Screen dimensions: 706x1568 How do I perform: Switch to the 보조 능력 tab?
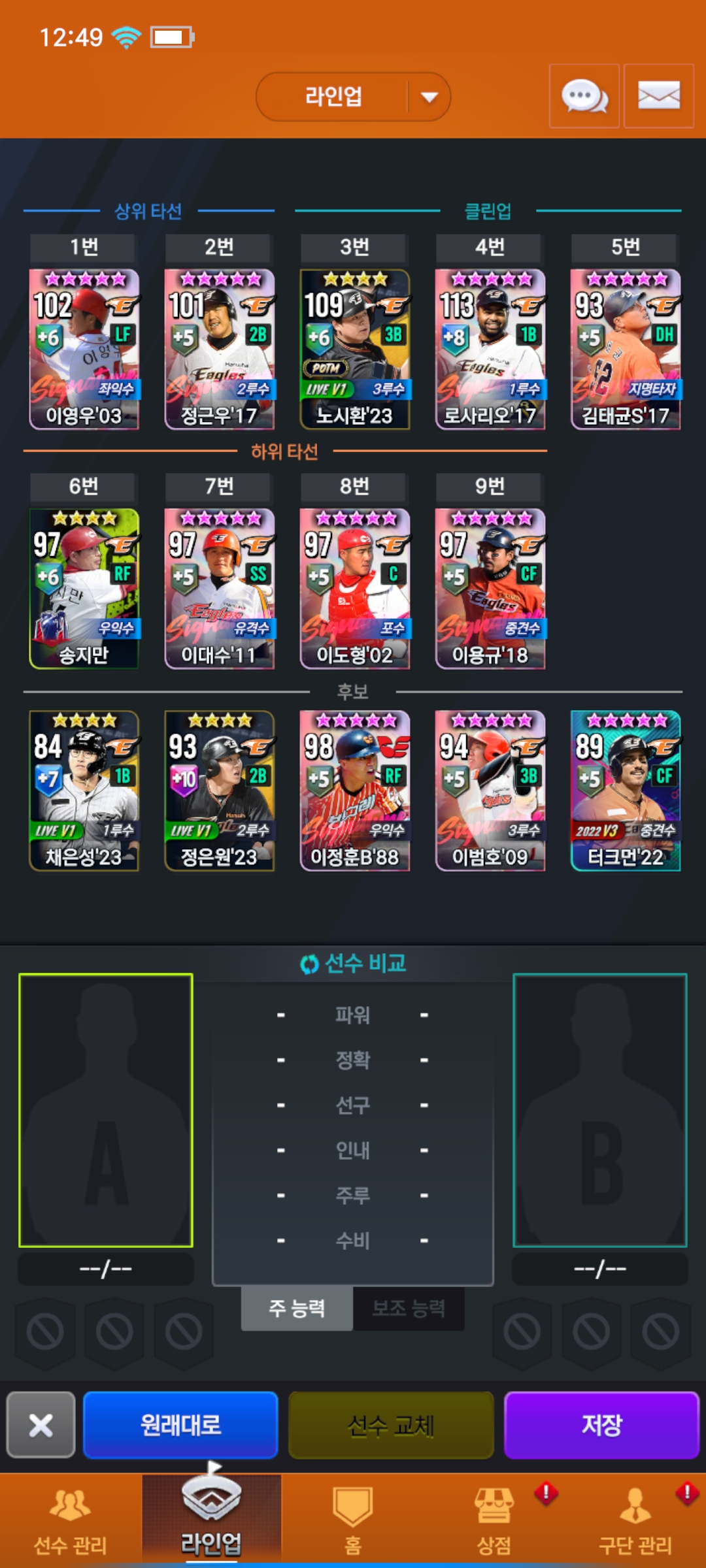coord(409,1308)
